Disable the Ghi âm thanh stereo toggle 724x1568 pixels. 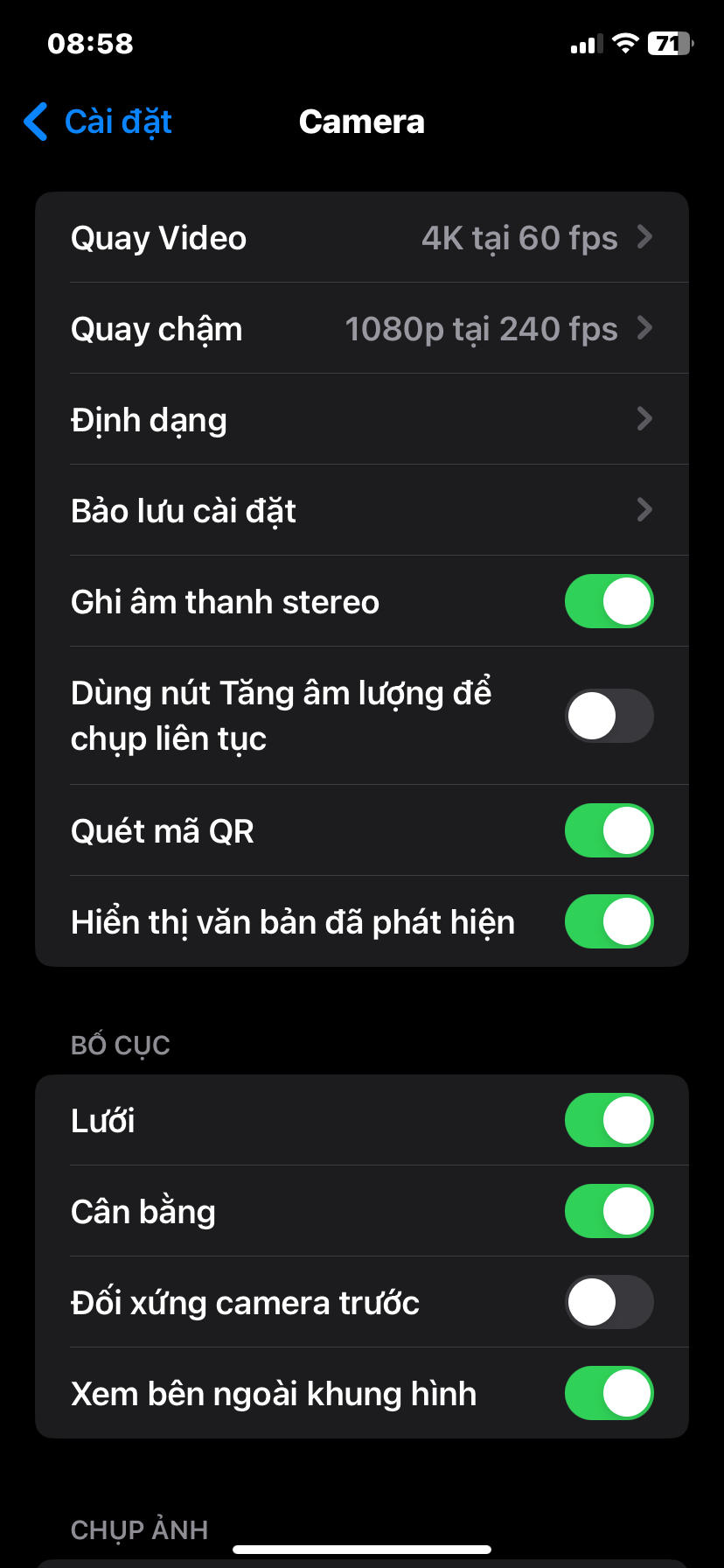pos(609,601)
